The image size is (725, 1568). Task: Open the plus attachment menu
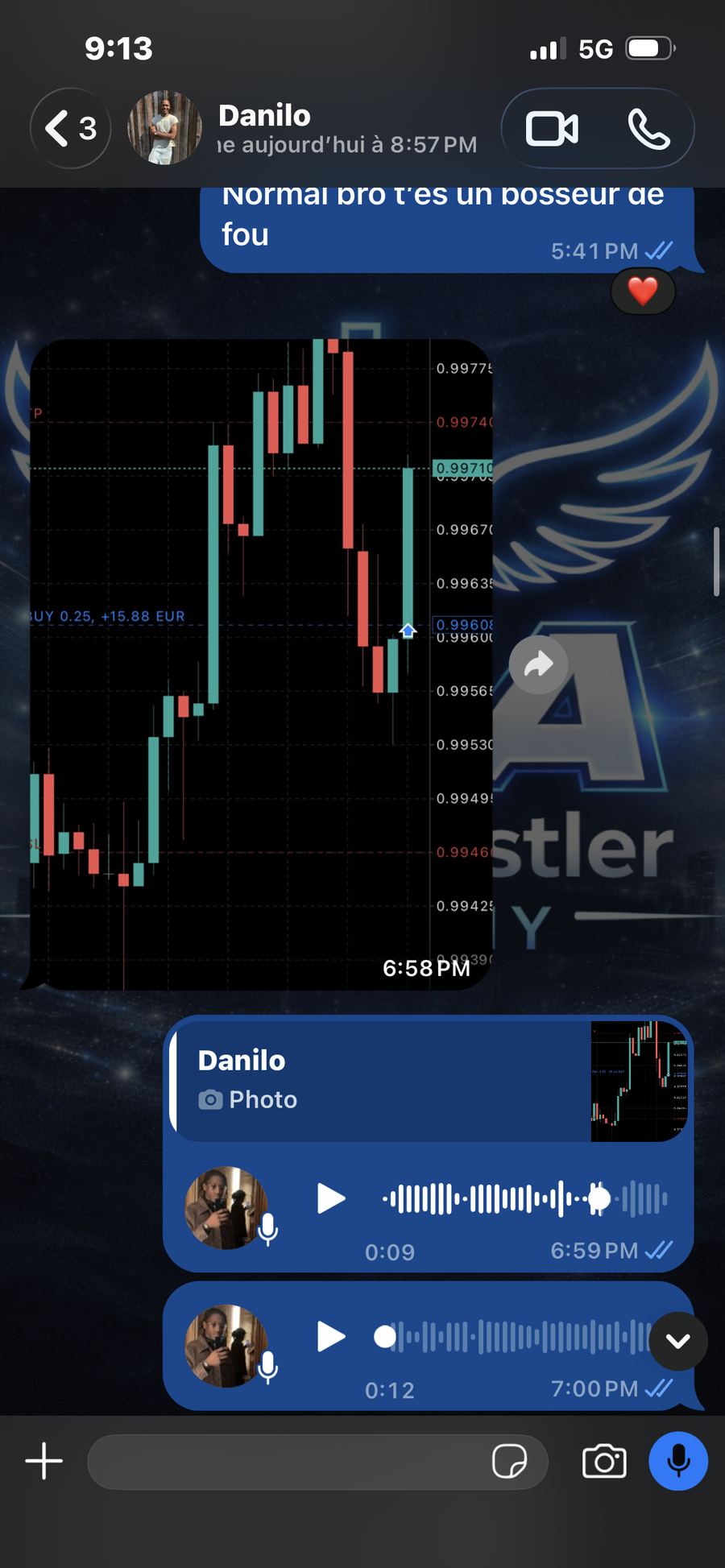tap(43, 1461)
